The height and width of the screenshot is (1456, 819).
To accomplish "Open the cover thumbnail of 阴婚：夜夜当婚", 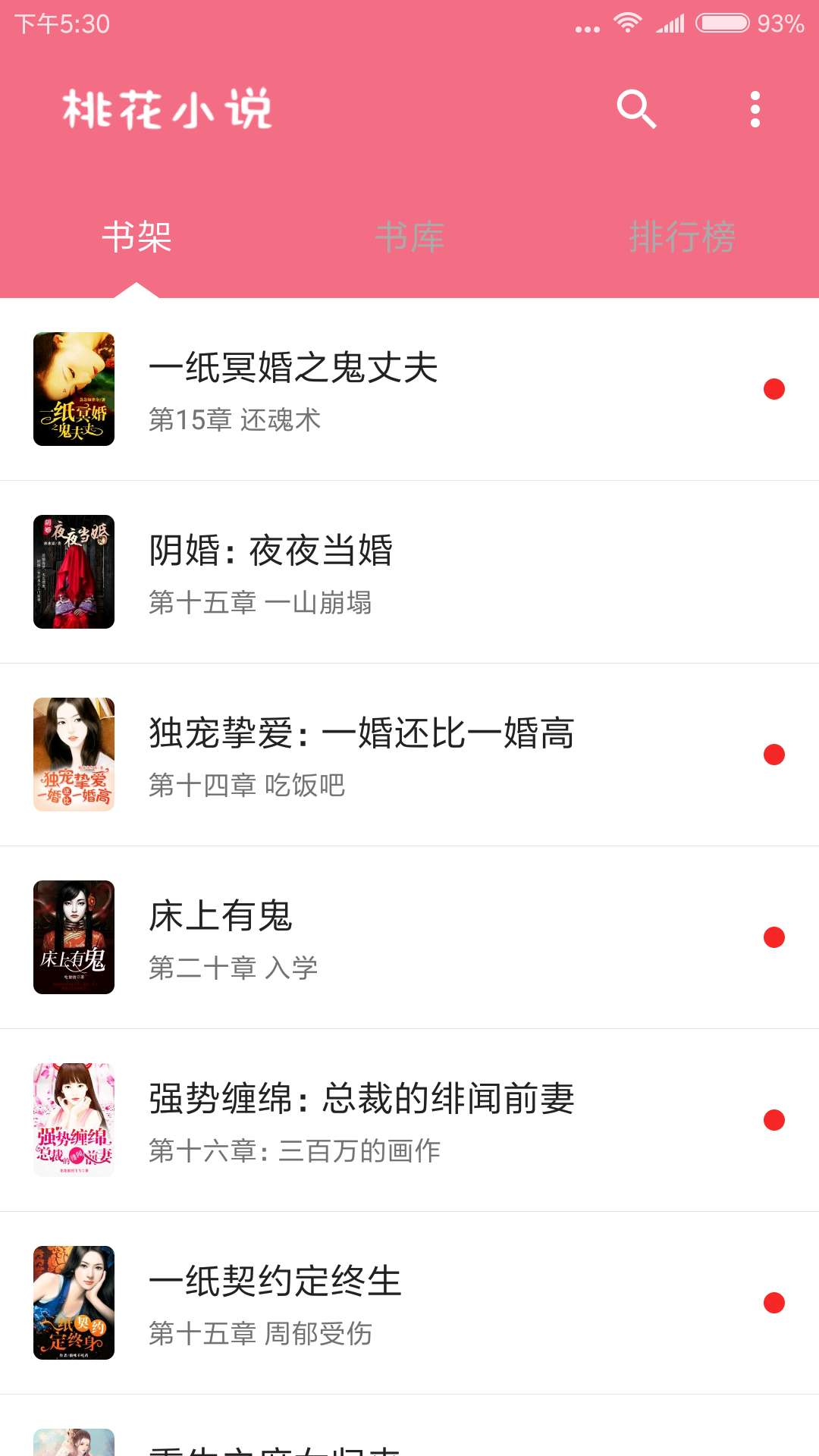I will pos(74,570).
